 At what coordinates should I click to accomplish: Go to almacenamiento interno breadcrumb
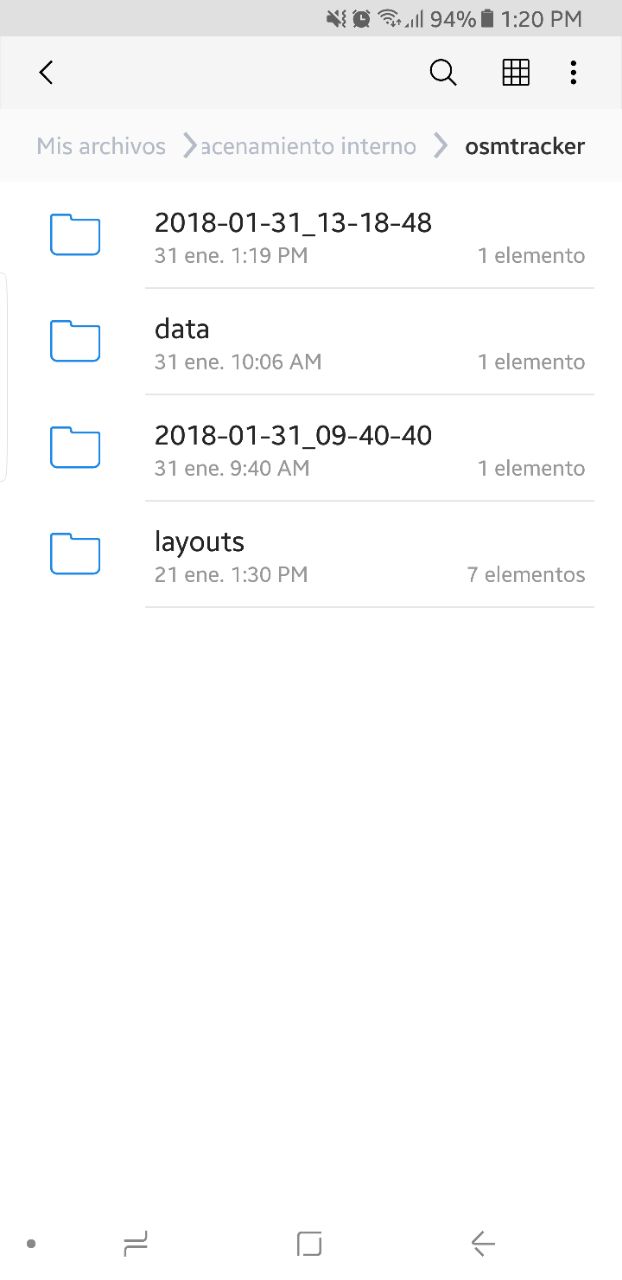(308, 146)
